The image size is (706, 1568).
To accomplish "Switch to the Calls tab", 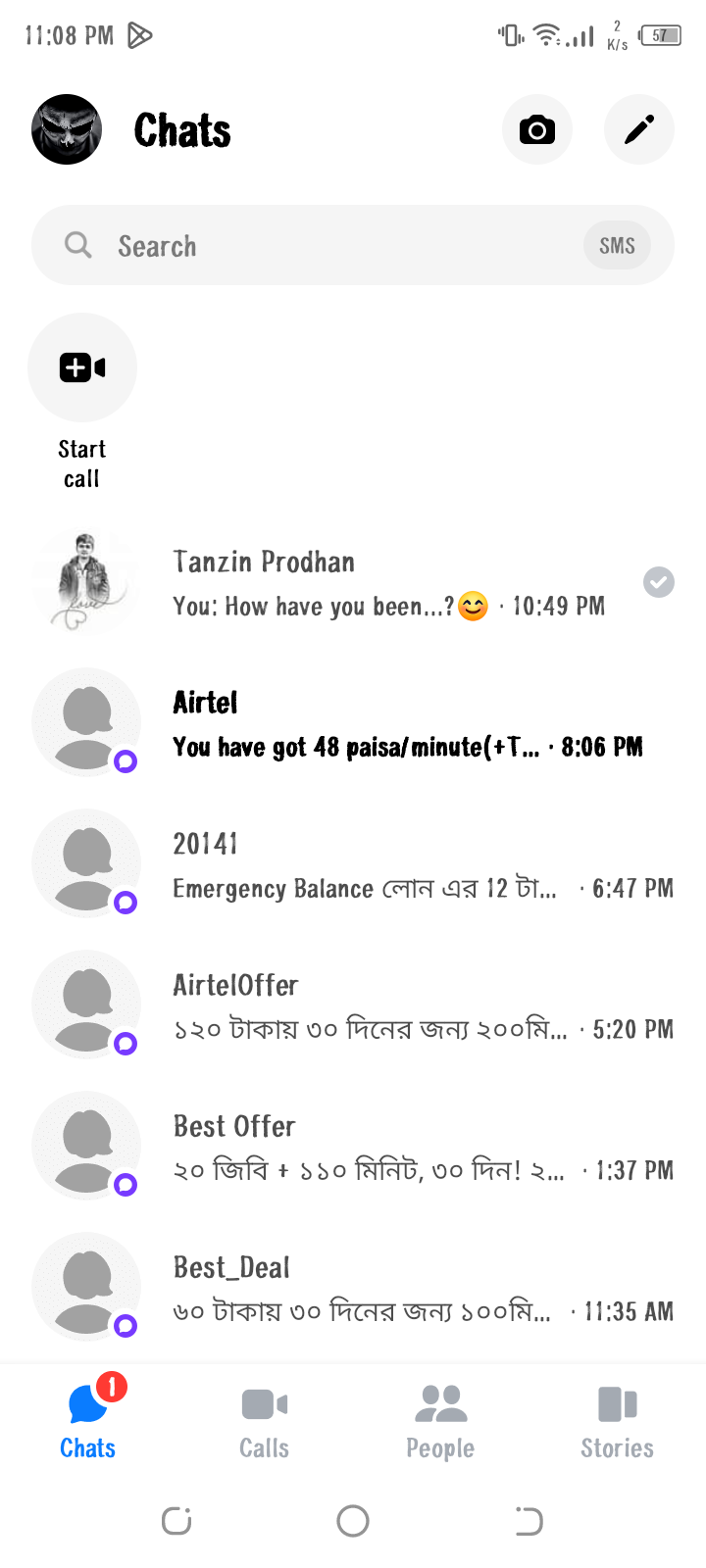I will tap(265, 1421).
